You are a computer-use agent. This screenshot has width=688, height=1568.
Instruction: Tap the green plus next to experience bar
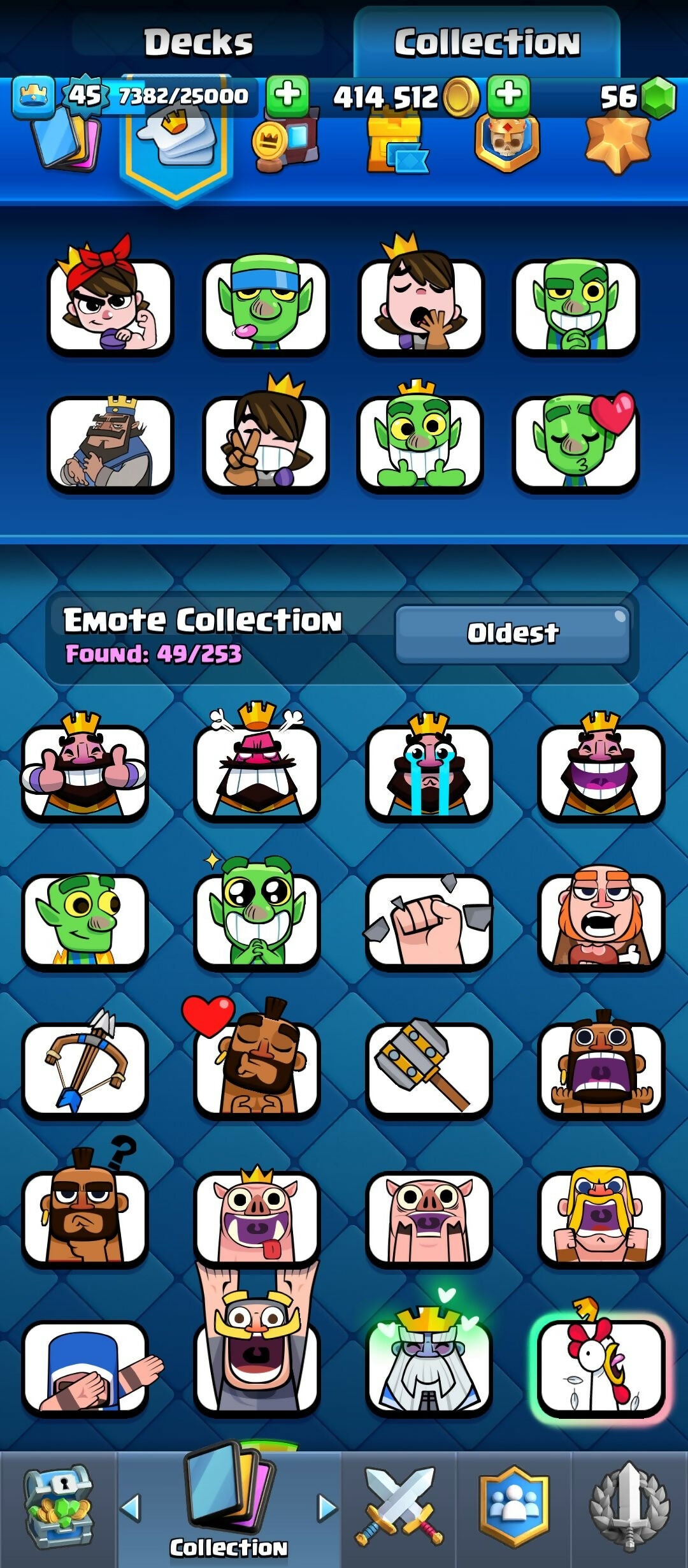pyautogui.click(x=287, y=96)
